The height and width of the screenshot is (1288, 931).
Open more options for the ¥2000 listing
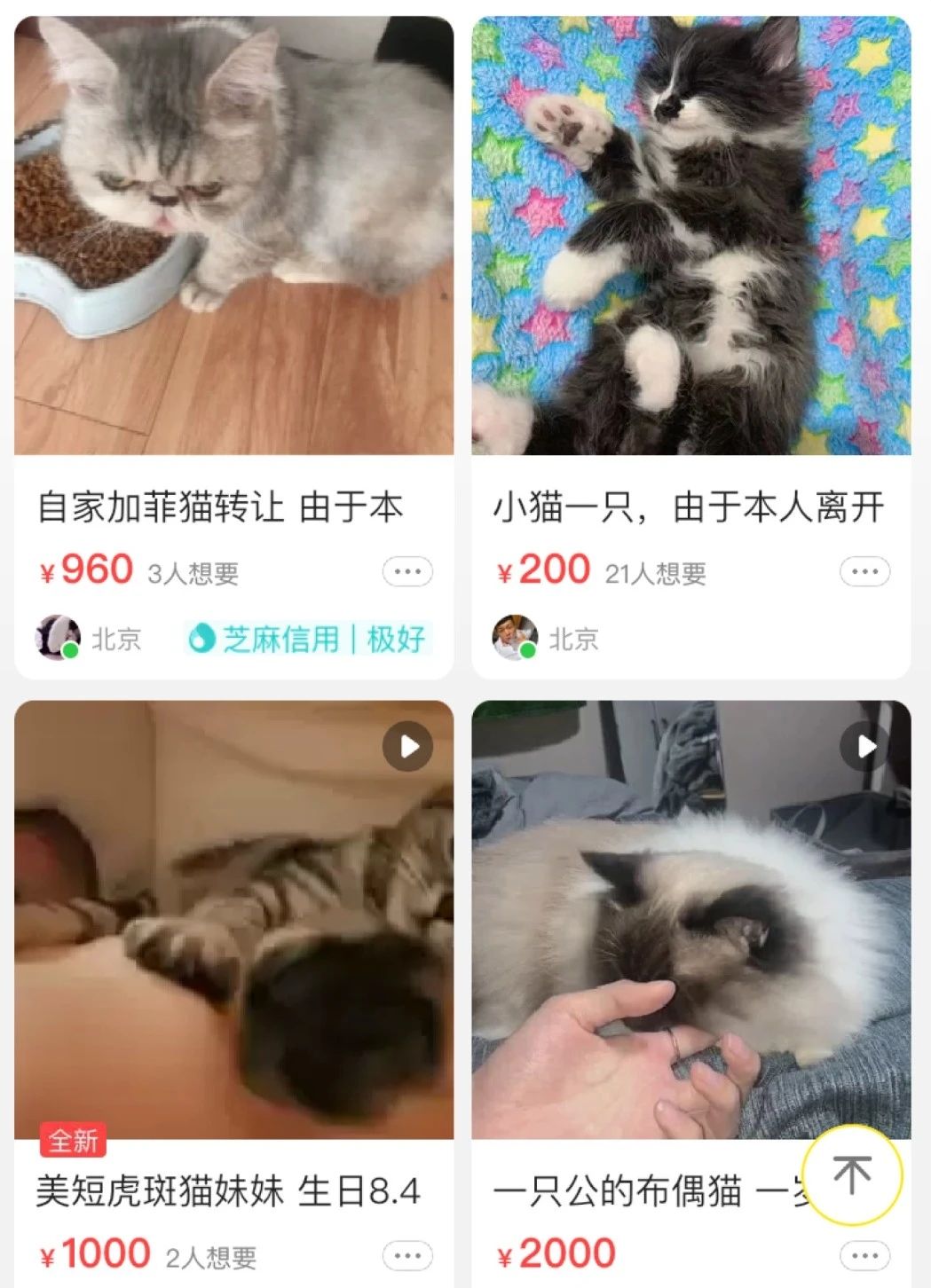(x=864, y=1256)
